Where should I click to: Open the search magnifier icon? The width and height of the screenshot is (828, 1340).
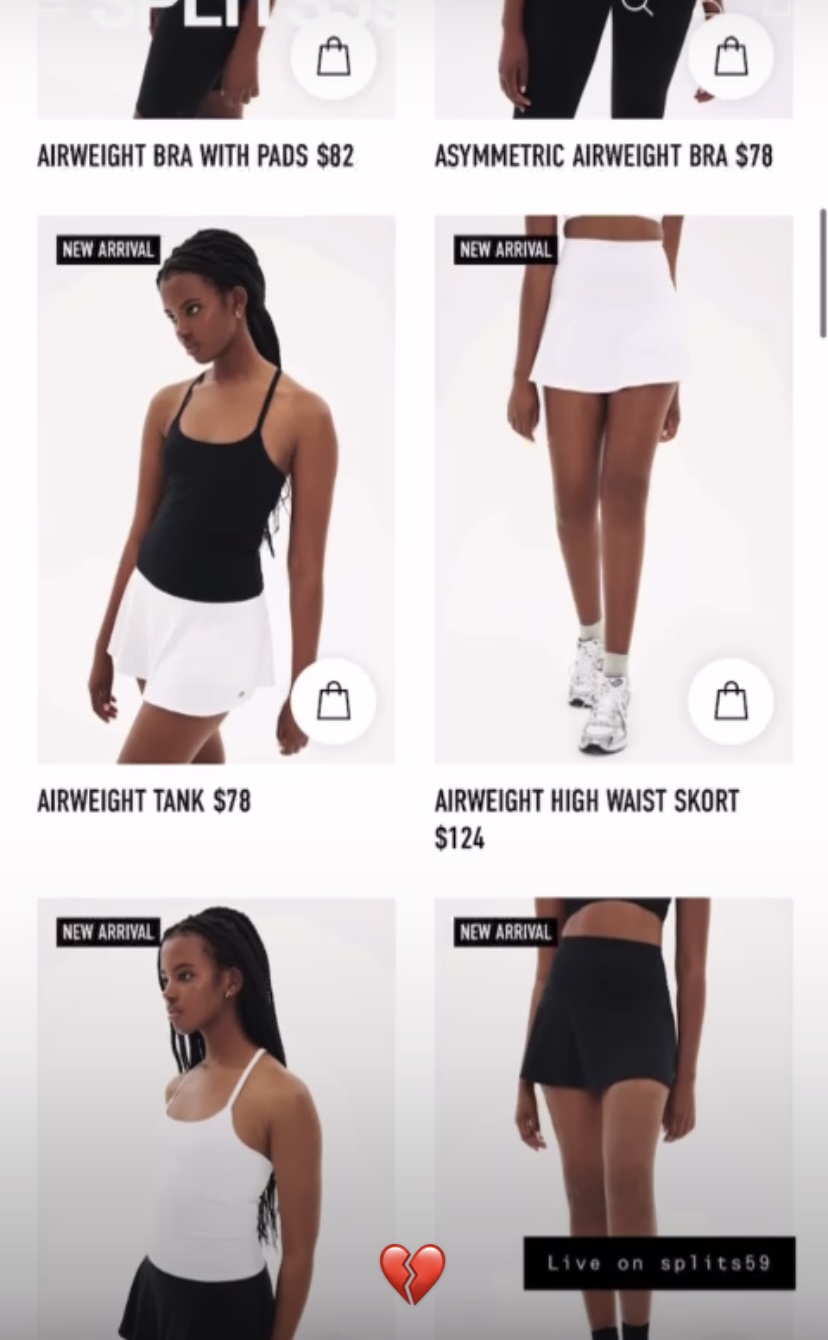pos(637,8)
